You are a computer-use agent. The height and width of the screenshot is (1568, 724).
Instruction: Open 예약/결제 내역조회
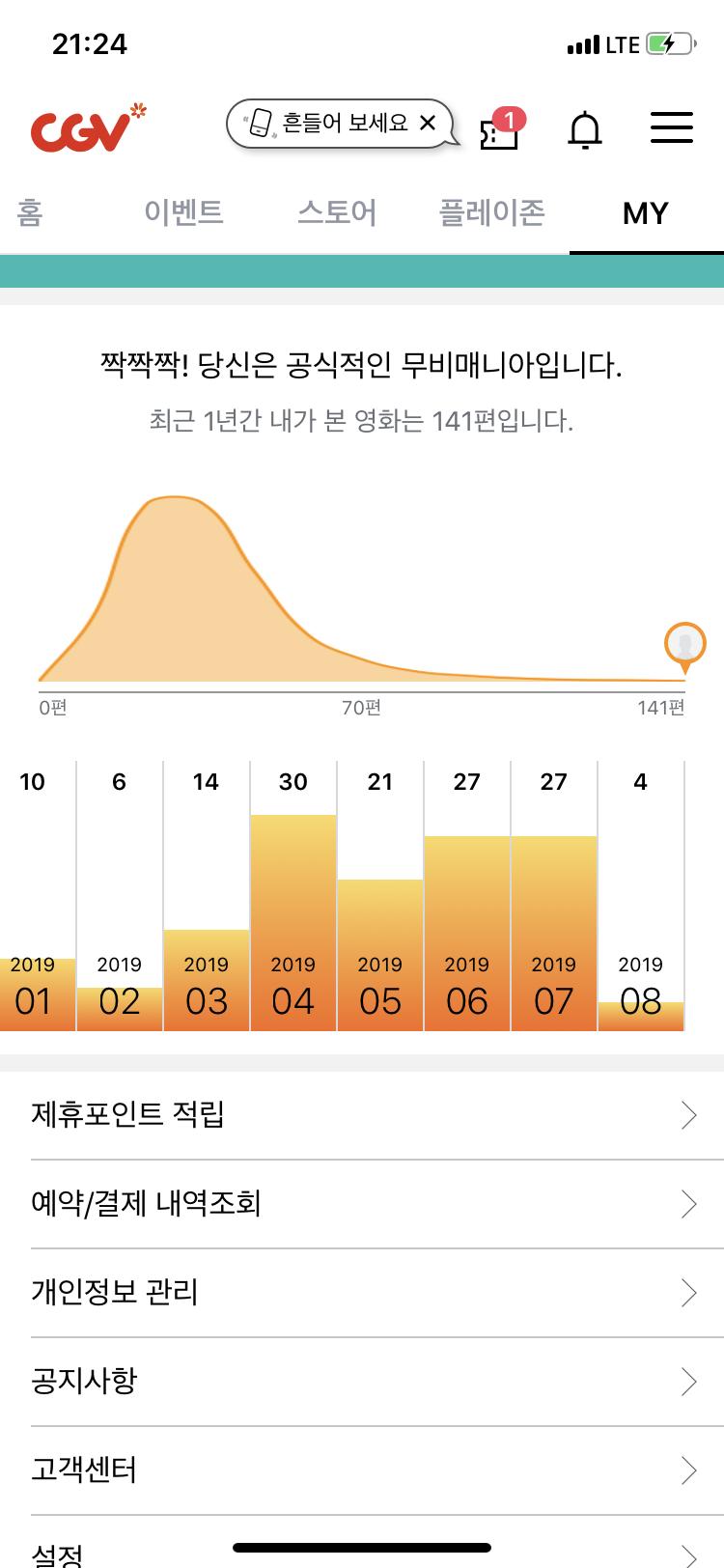[x=377, y=1204]
